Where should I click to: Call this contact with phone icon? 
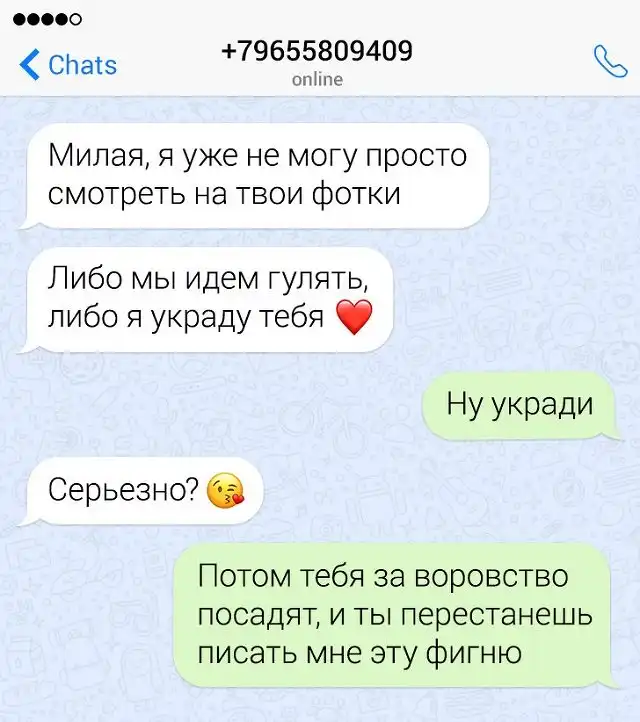pyautogui.click(x=609, y=62)
